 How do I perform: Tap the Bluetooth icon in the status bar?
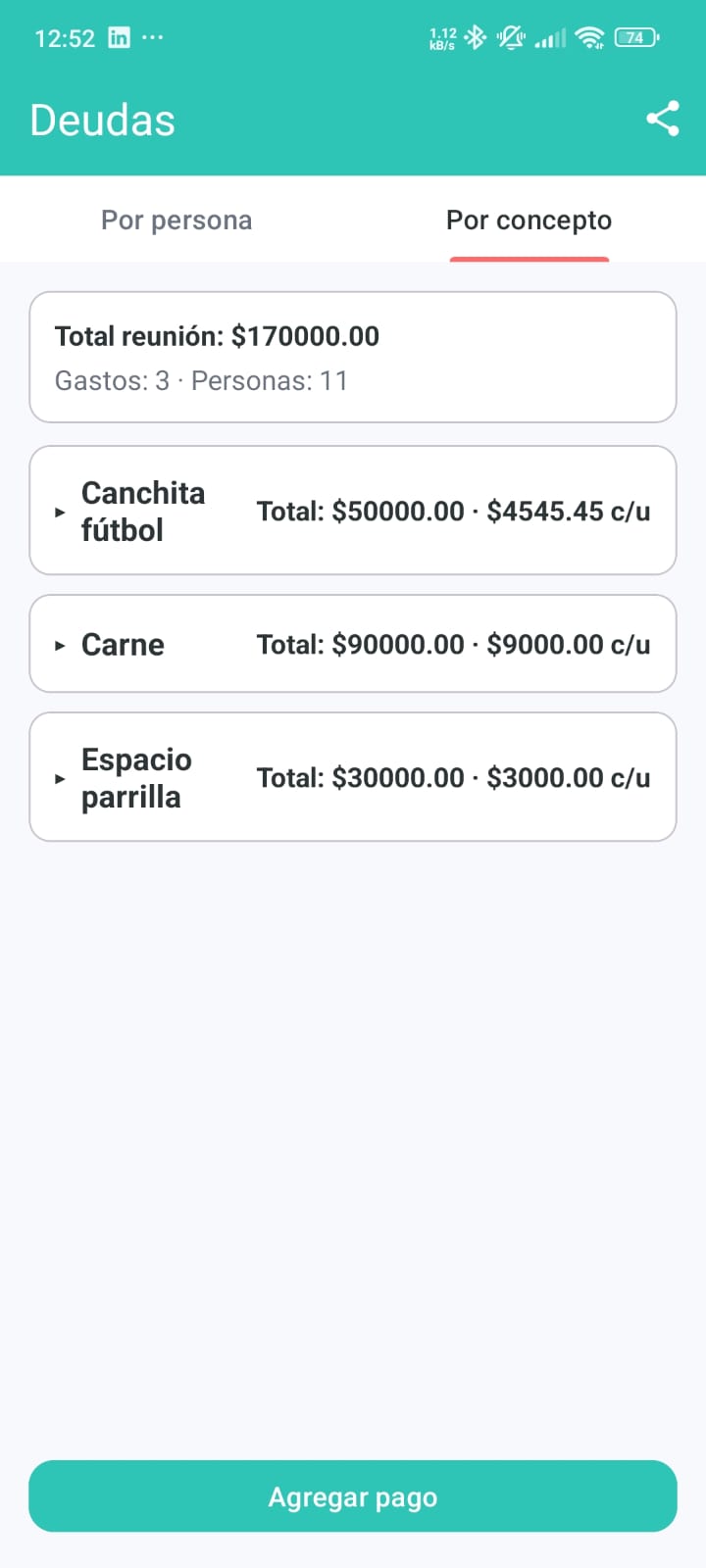[475, 37]
